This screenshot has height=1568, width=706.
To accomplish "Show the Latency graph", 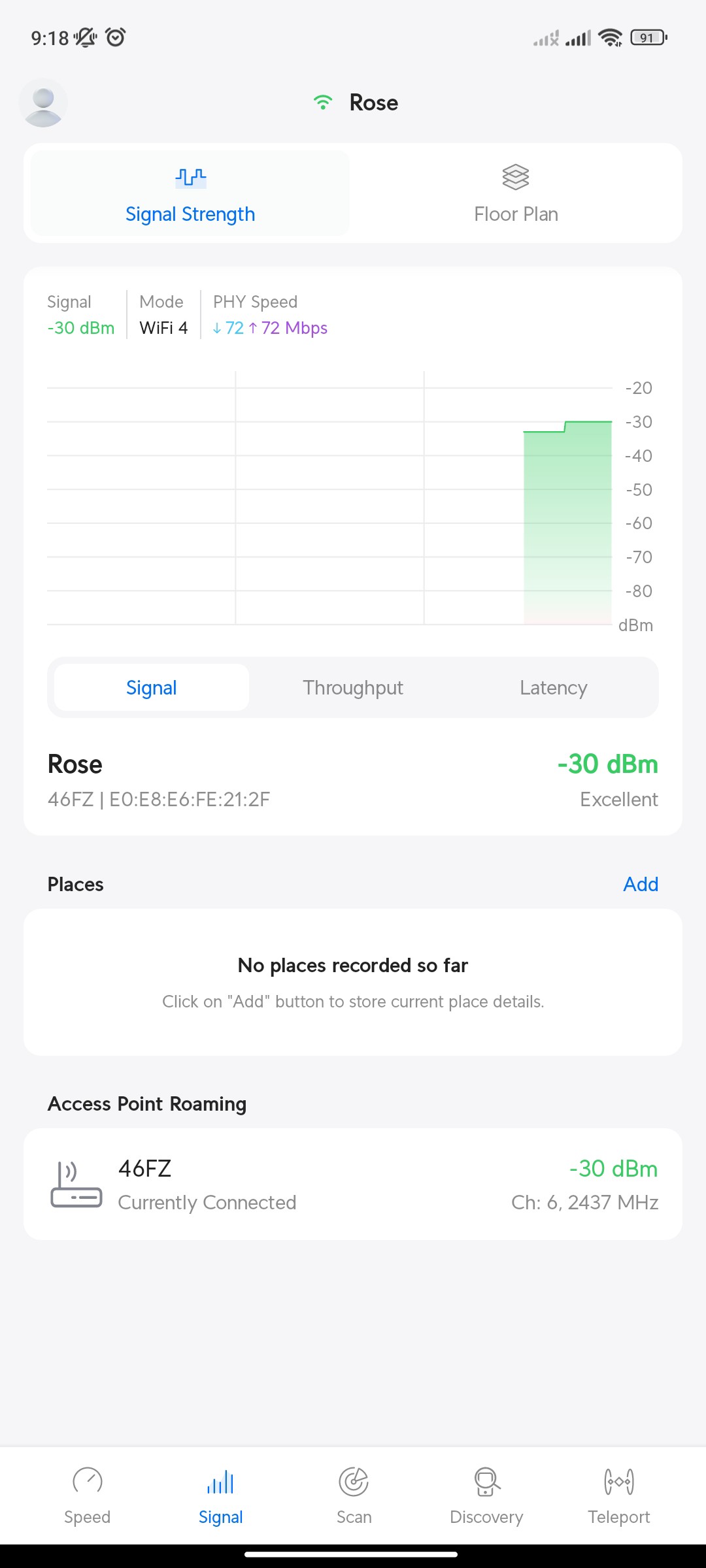I will (x=553, y=687).
